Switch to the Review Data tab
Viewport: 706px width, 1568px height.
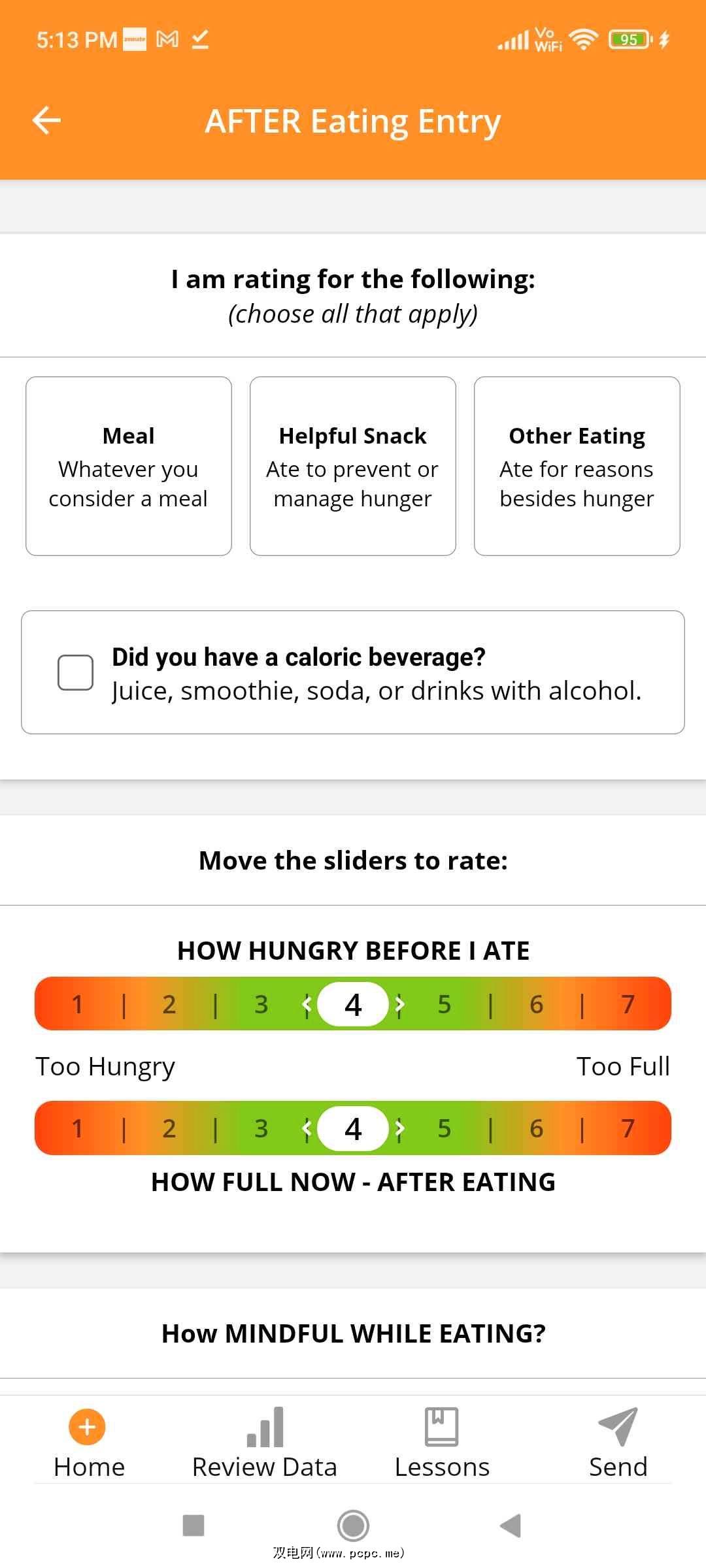pyautogui.click(x=264, y=1443)
